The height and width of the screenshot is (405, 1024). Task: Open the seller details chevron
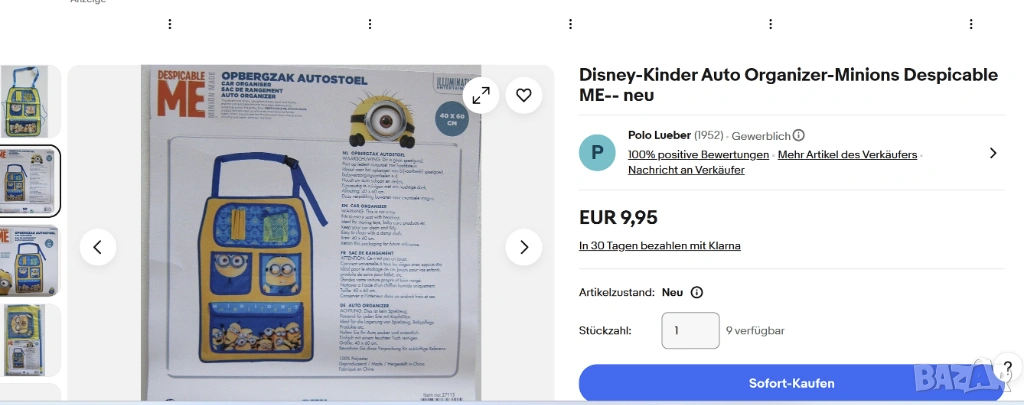[992, 153]
